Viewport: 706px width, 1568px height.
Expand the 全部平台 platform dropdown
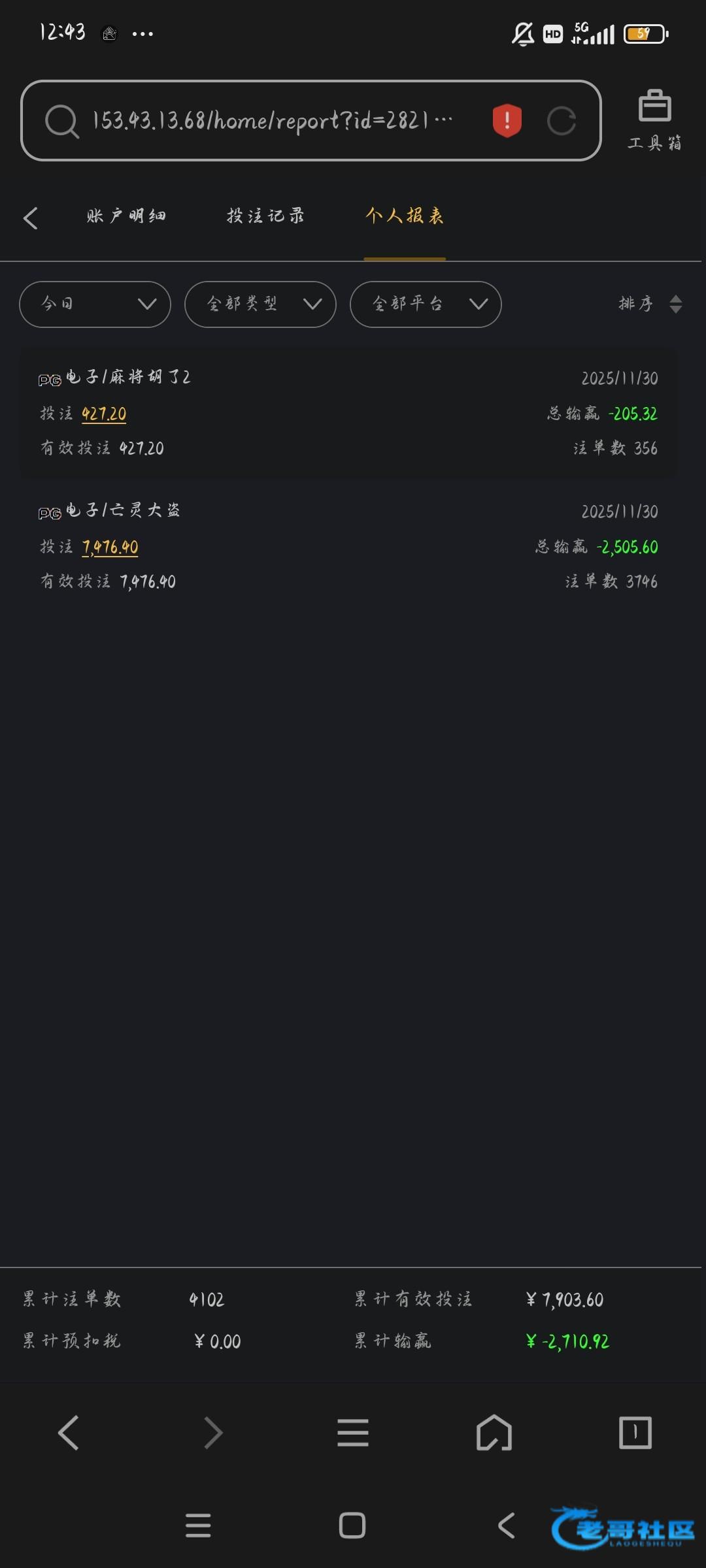pos(426,304)
